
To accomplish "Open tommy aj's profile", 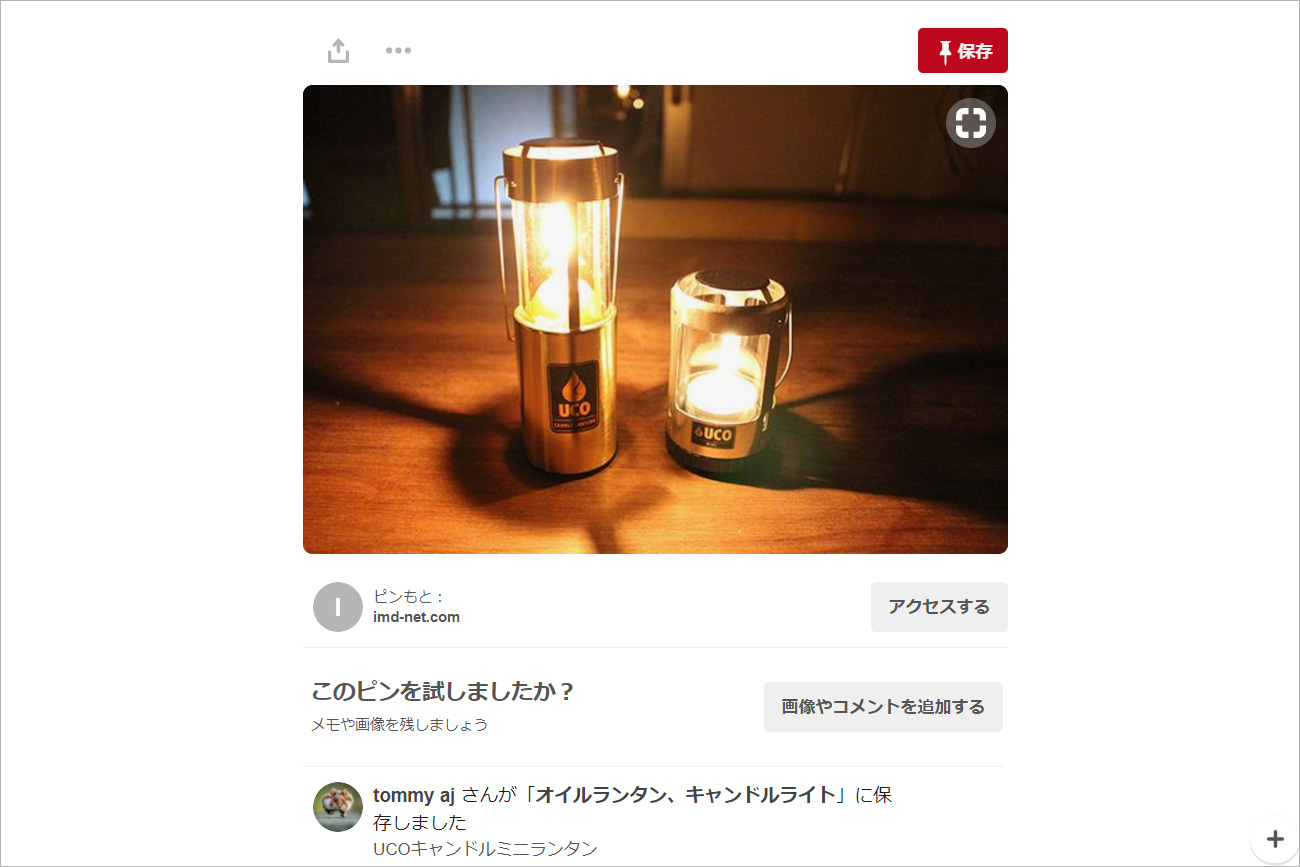I will 413,795.
